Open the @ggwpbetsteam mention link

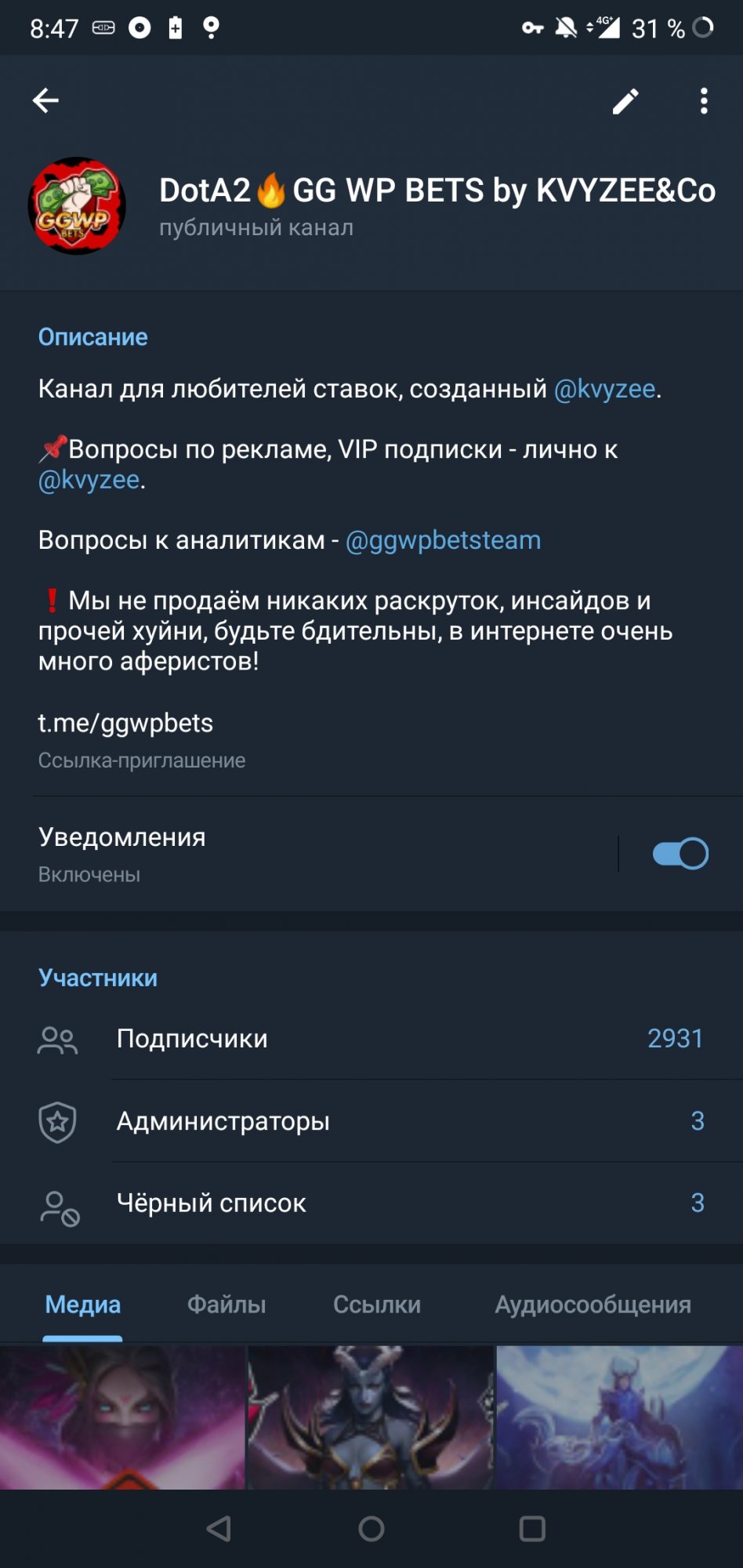coord(443,540)
